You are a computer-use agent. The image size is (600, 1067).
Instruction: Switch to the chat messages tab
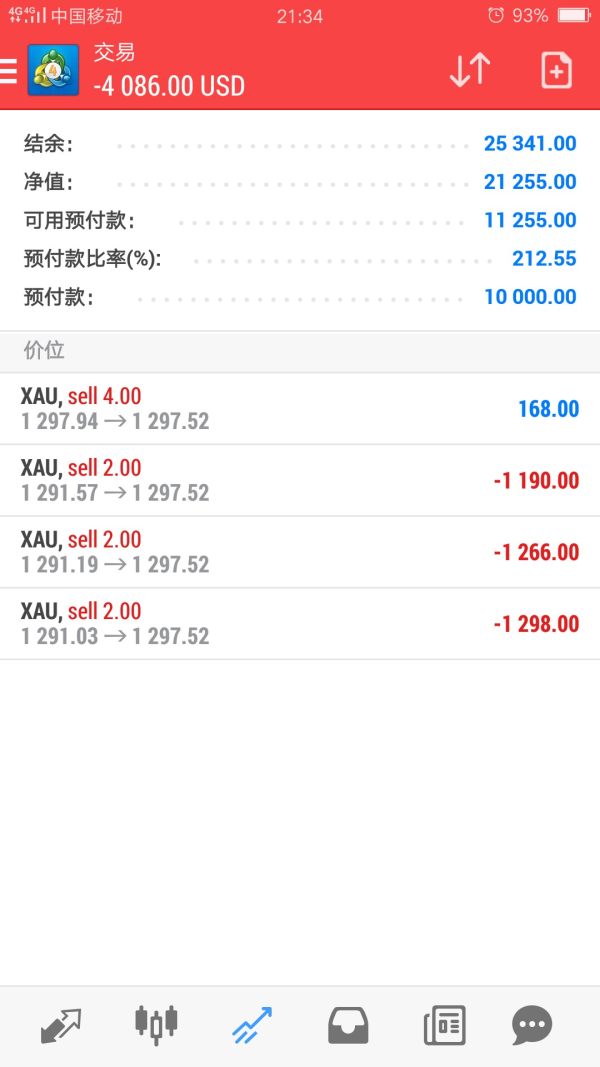coord(532,1026)
